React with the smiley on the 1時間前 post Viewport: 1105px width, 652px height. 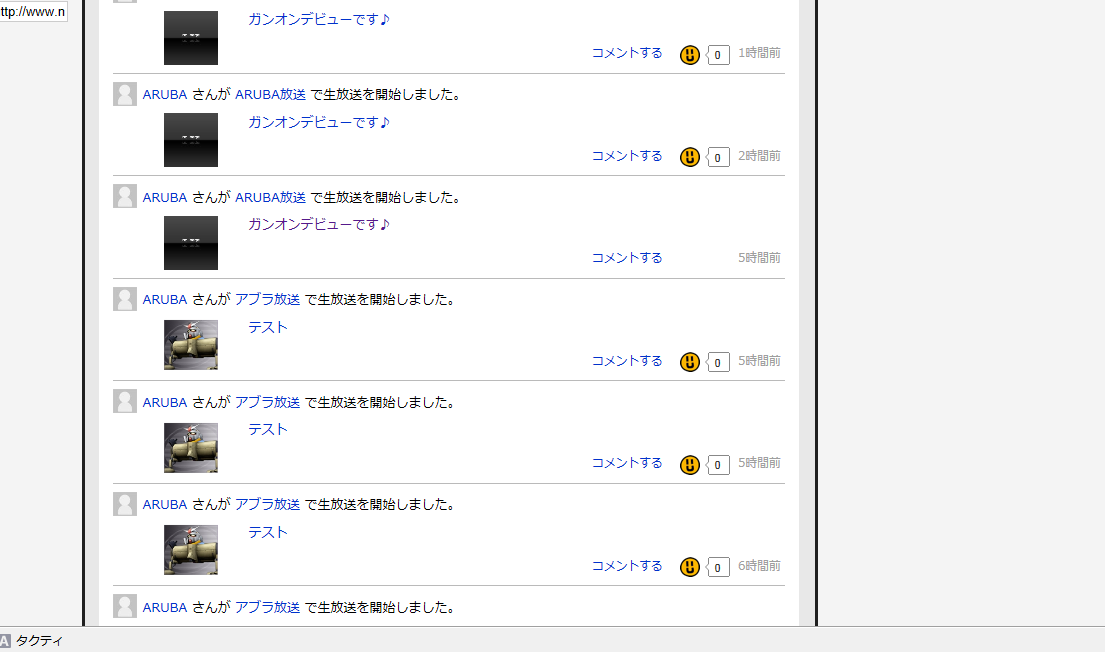pyautogui.click(x=689, y=54)
